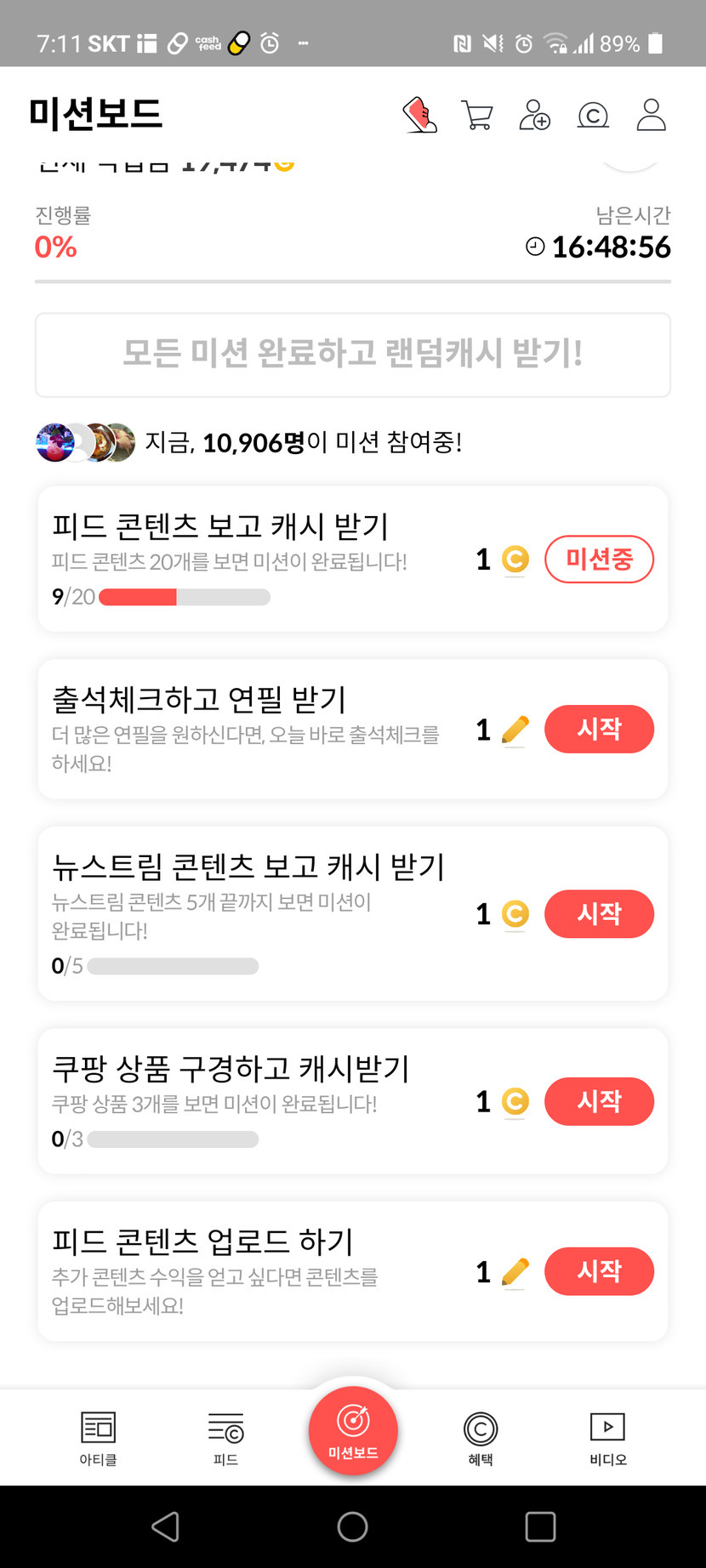
Task: Switch to the 아티클 tab
Action: [x=98, y=1437]
